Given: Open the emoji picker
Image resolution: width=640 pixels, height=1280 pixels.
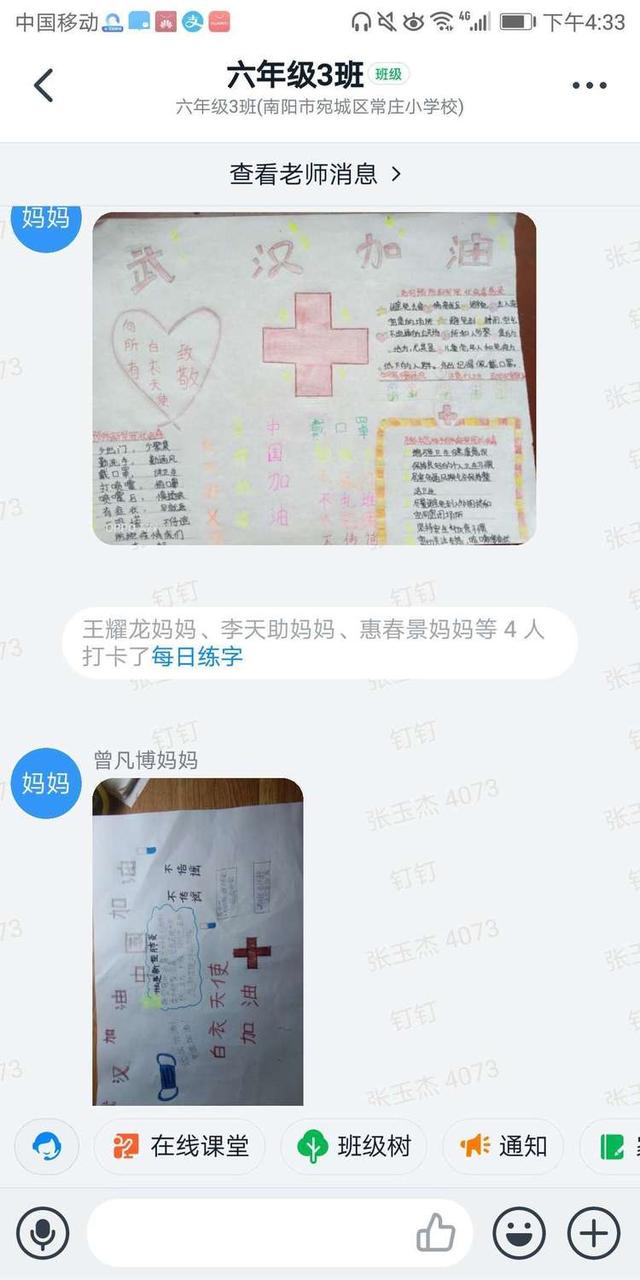Looking at the screenshot, I should [x=519, y=1233].
